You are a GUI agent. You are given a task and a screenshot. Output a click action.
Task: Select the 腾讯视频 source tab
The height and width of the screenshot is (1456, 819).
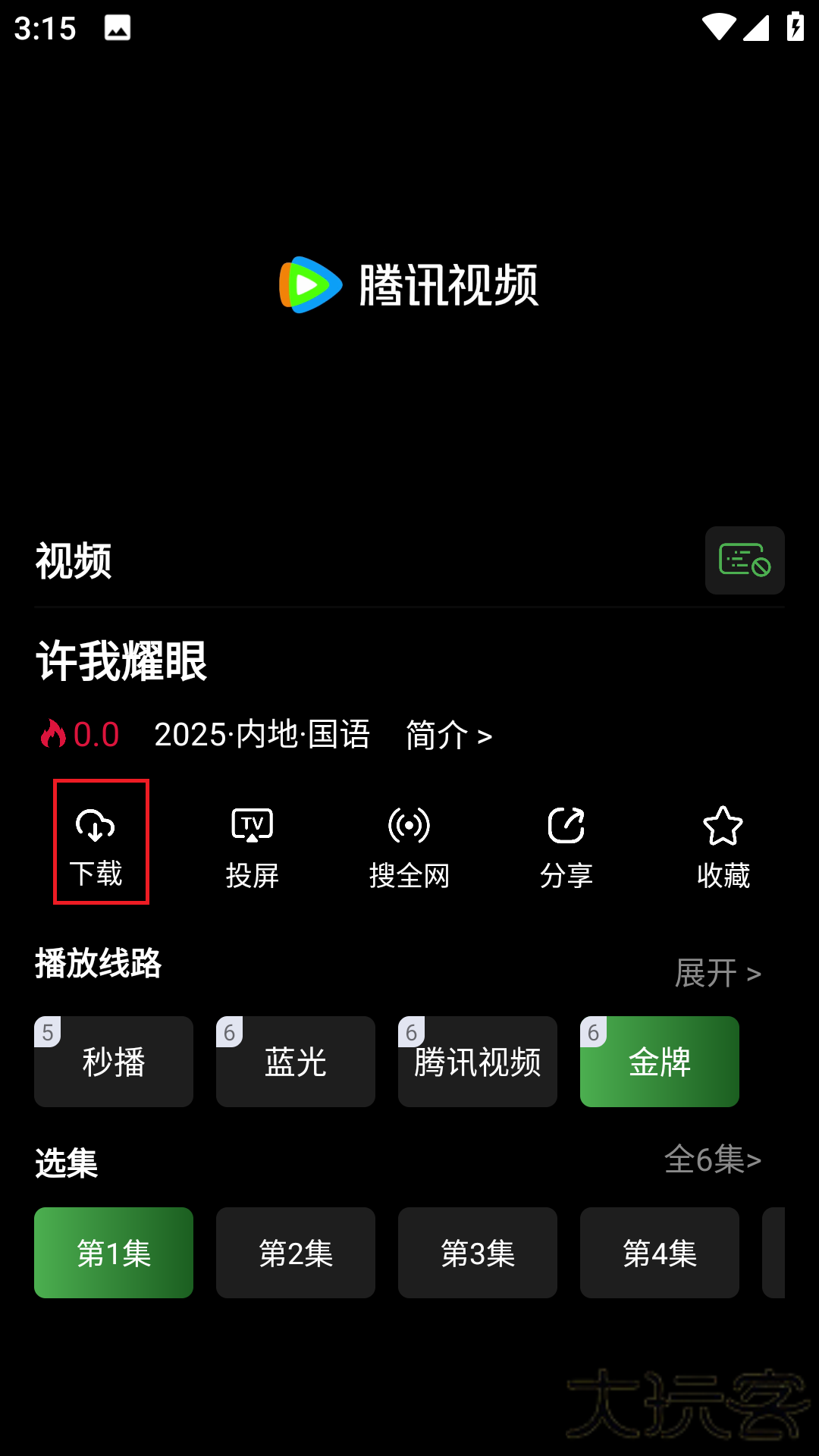tap(477, 1061)
